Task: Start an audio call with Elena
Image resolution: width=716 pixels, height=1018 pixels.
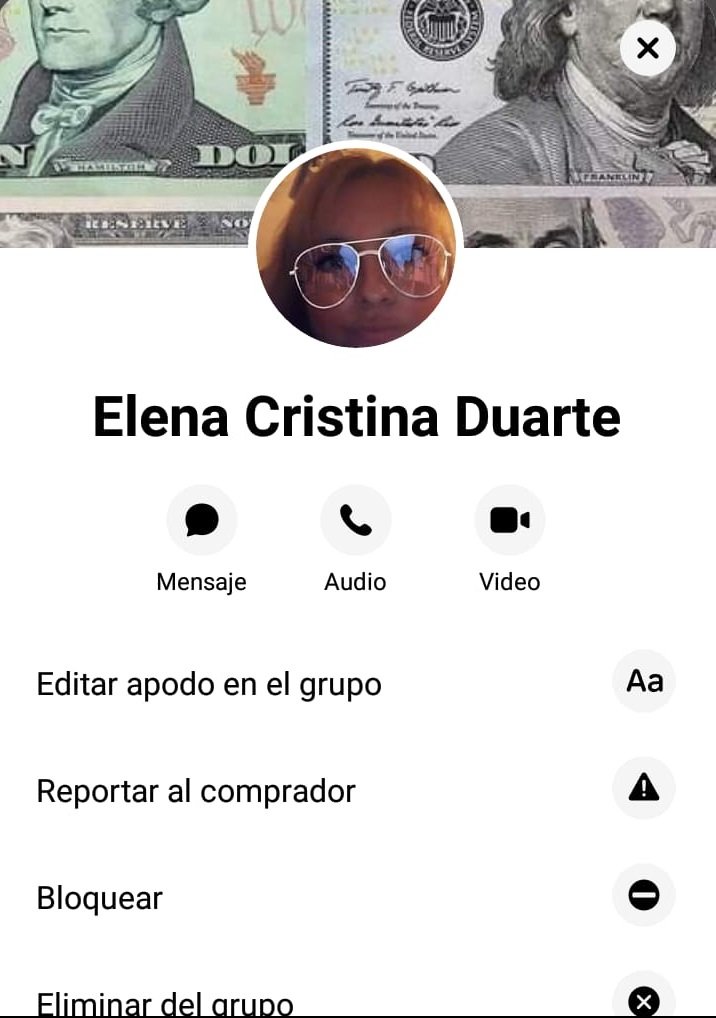Action: click(355, 521)
